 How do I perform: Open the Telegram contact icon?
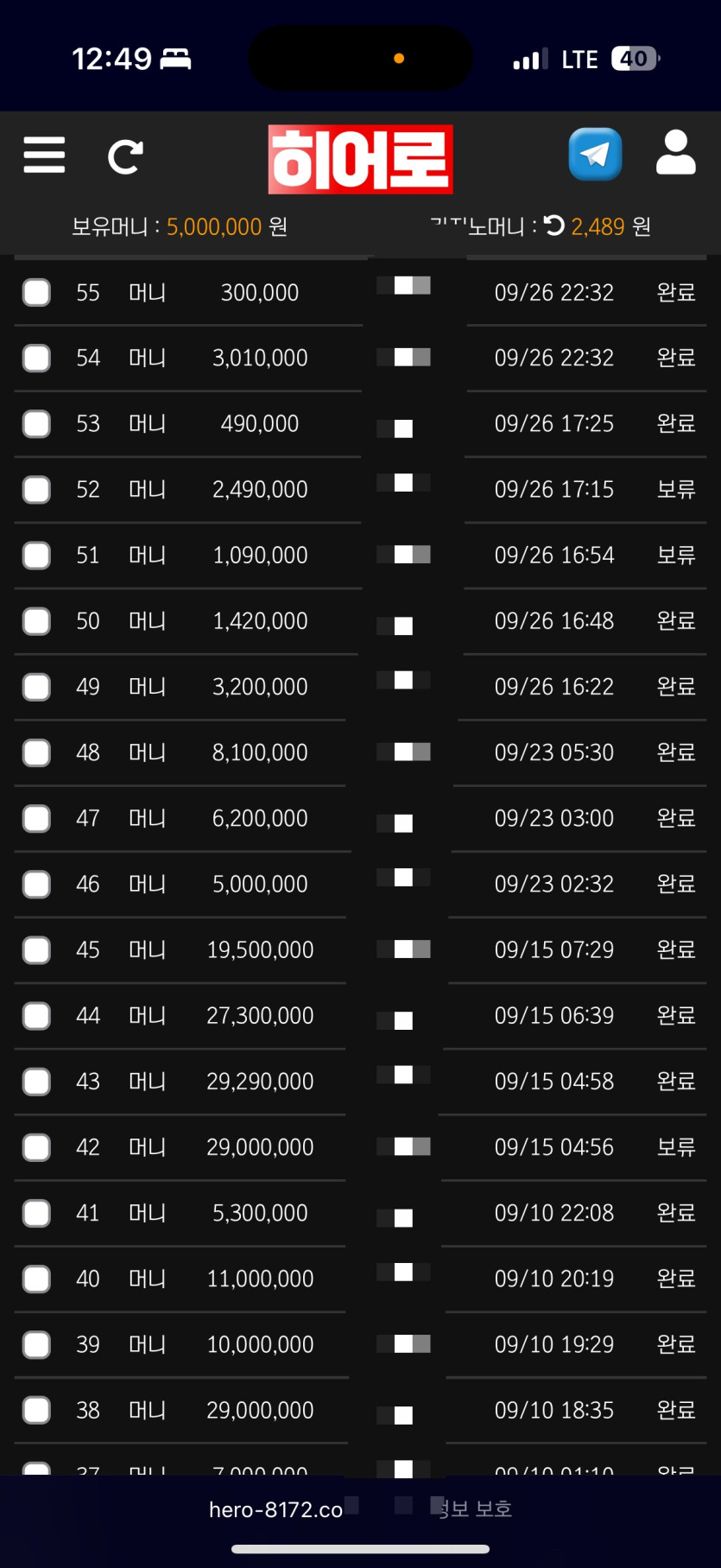pos(595,155)
